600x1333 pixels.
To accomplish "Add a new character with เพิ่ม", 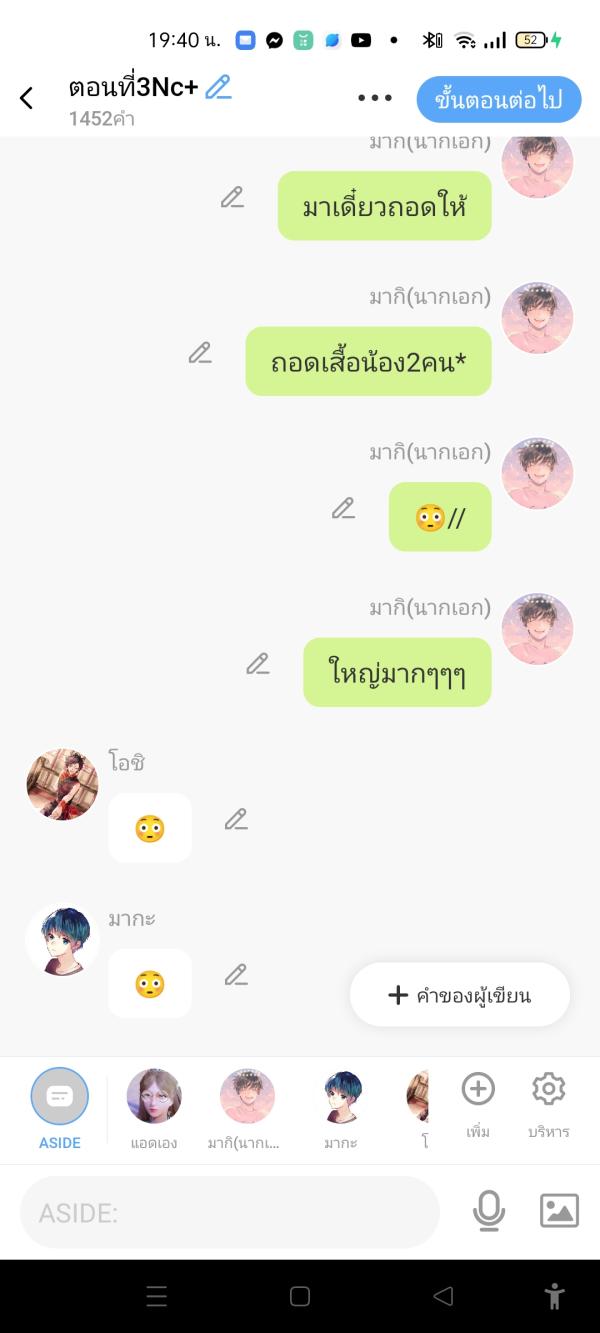I will (478, 1102).
